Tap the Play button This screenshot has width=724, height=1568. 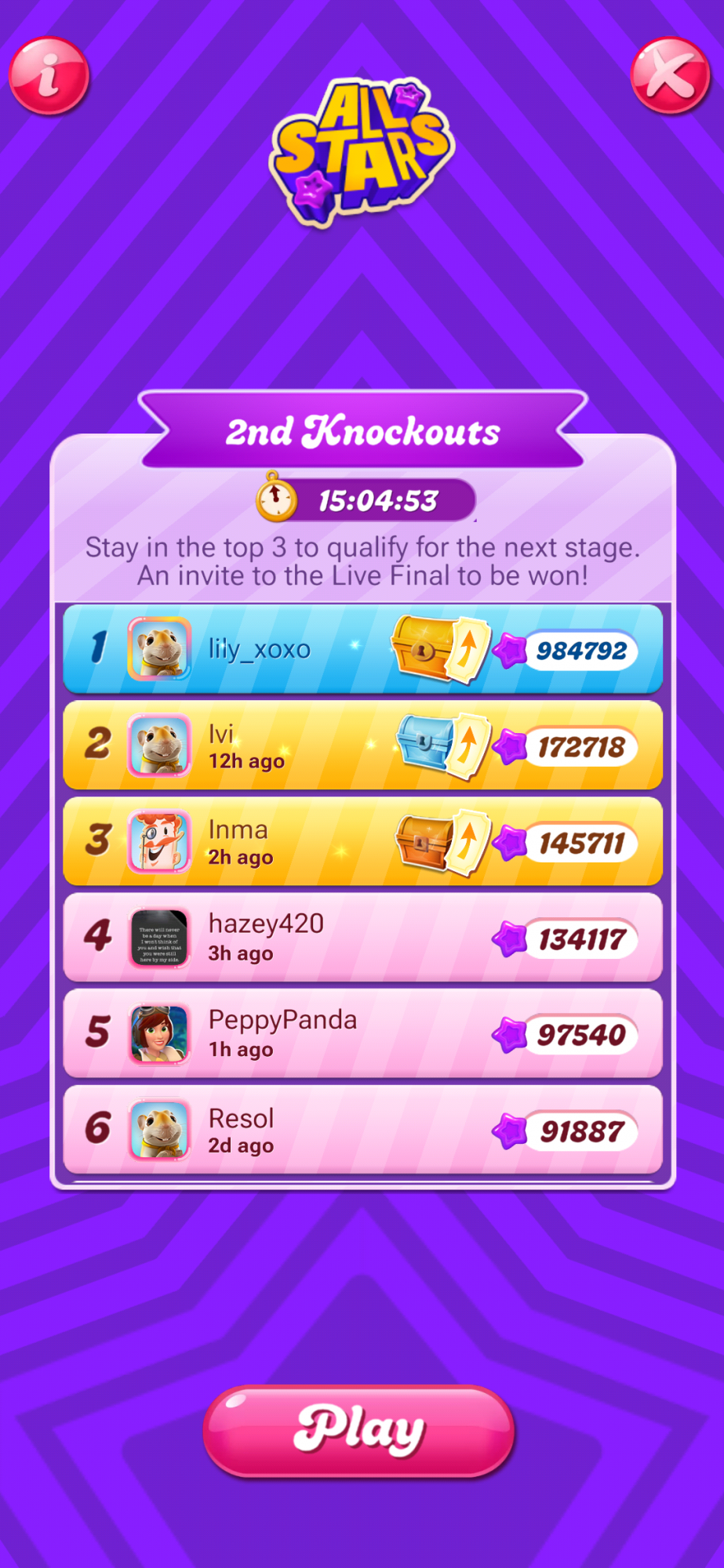(359, 1431)
